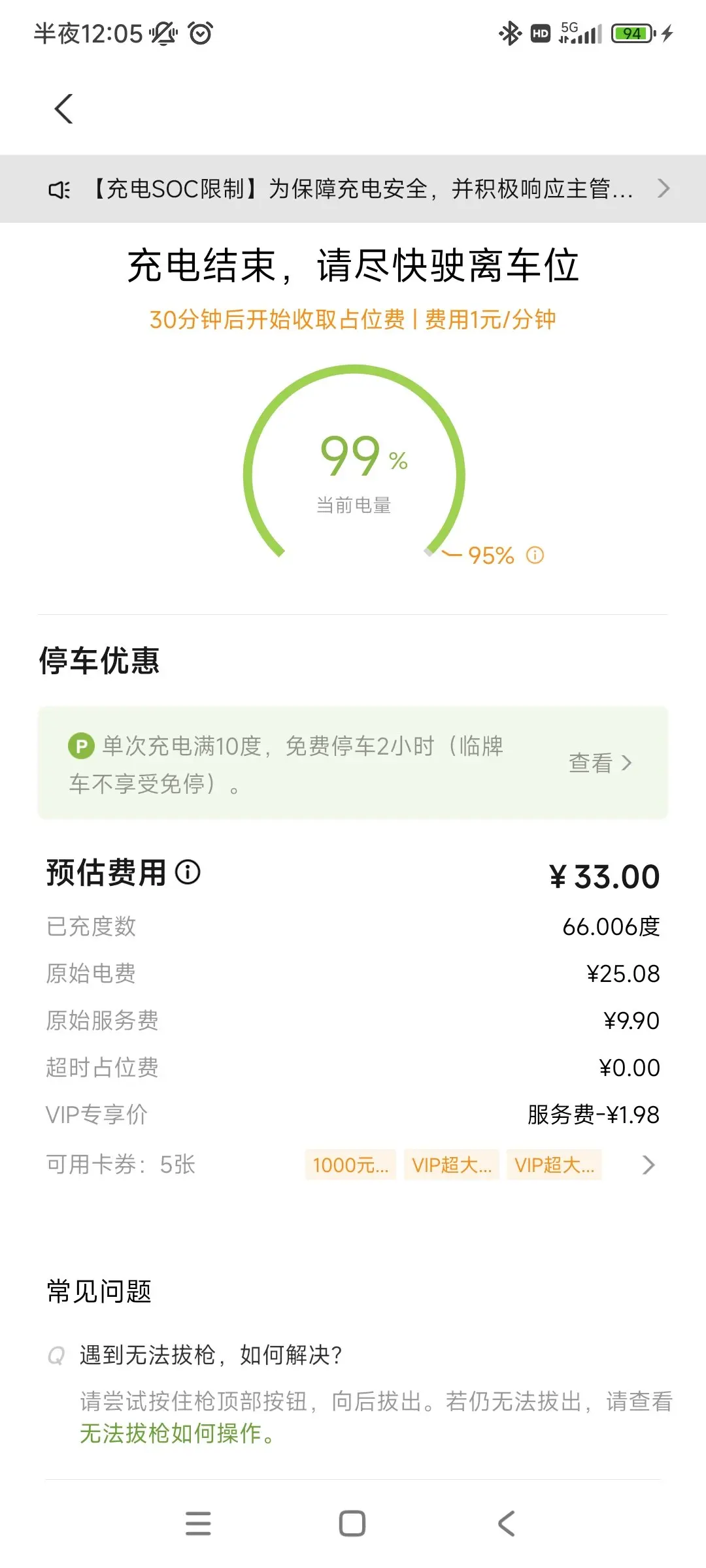Image resolution: width=706 pixels, height=1568 pixels.
Task: Open recent apps from the navigation bar
Action: point(198,1524)
